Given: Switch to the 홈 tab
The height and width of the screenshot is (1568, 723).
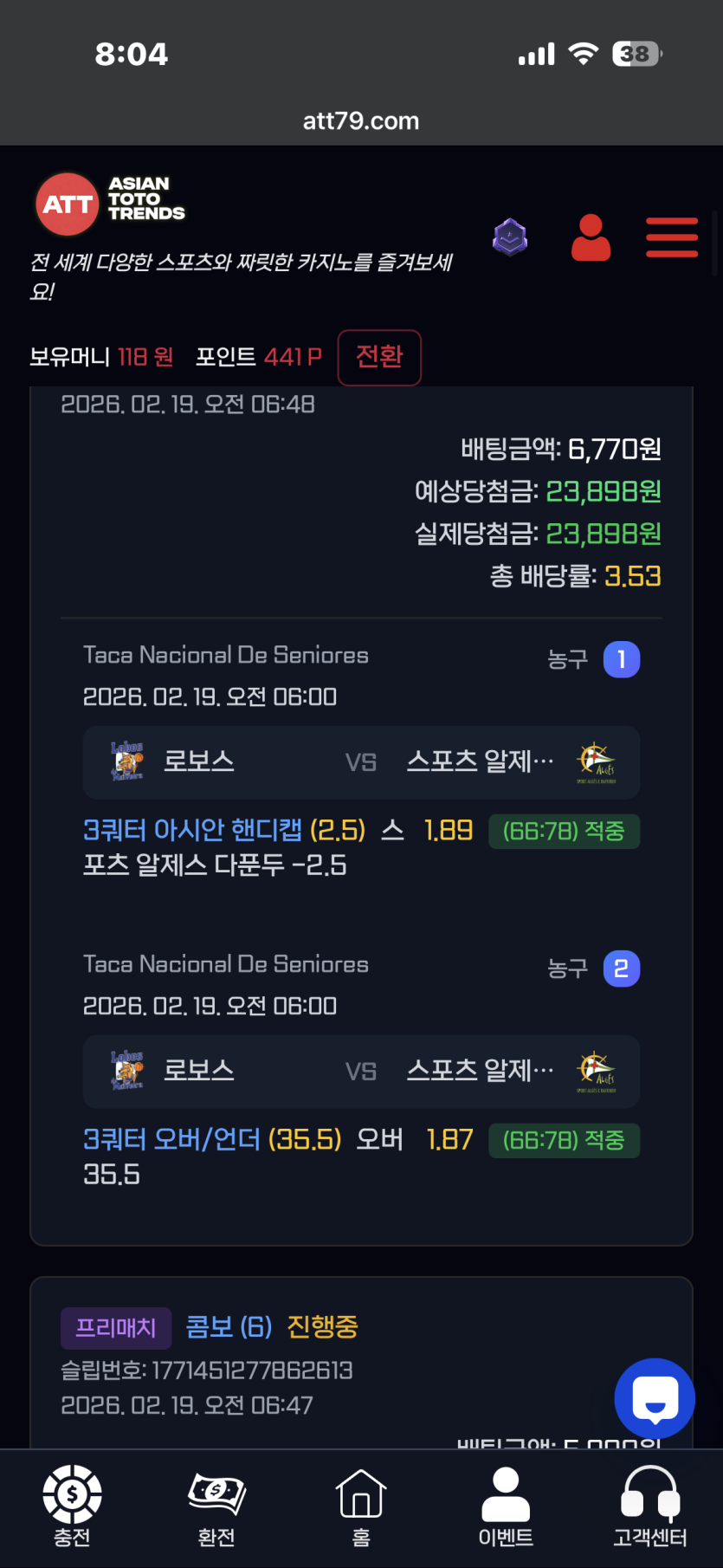Looking at the screenshot, I should 361,1506.
